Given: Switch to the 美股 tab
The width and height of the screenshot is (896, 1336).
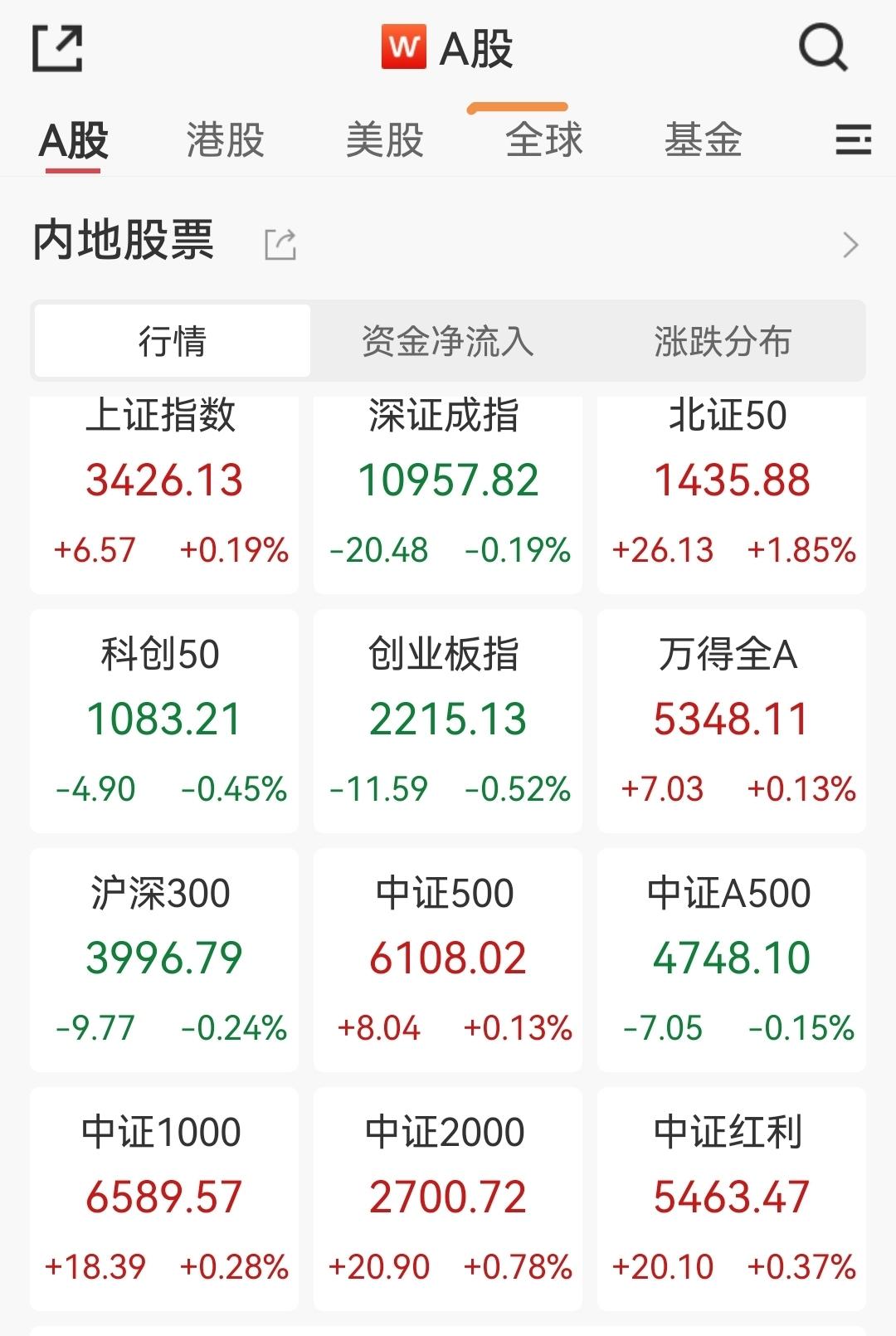Looking at the screenshot, I should click(384, 139).
